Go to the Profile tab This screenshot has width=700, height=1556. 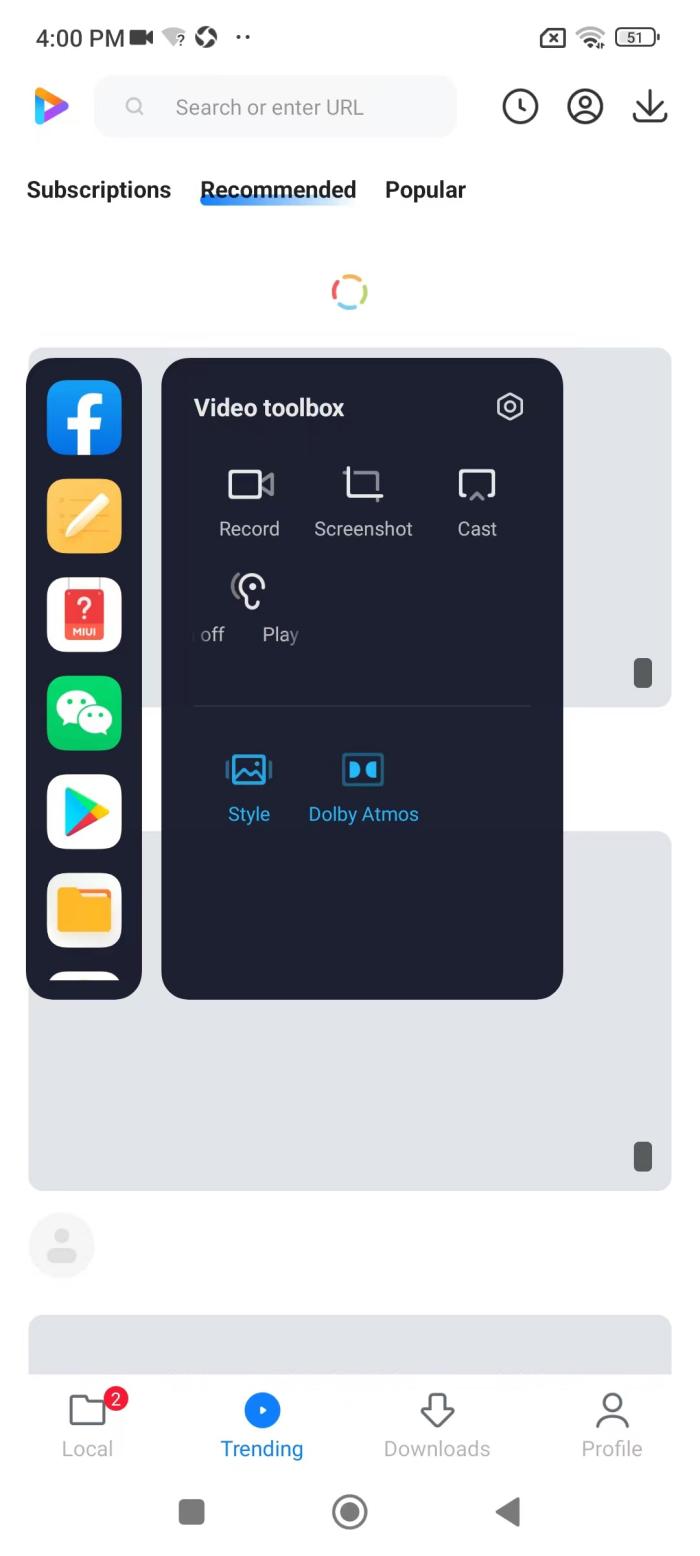click(x=612, y=1424)
